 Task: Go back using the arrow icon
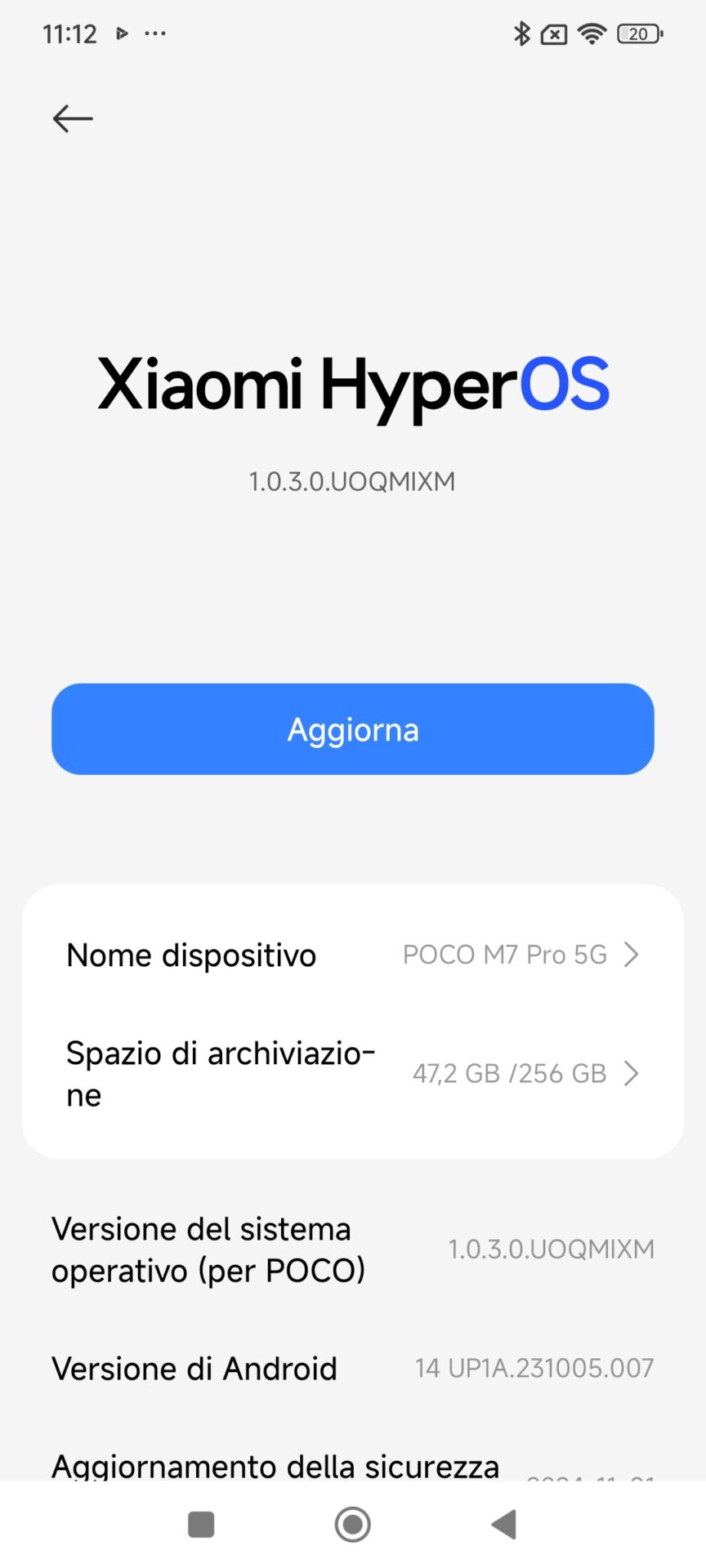point(73,118)
